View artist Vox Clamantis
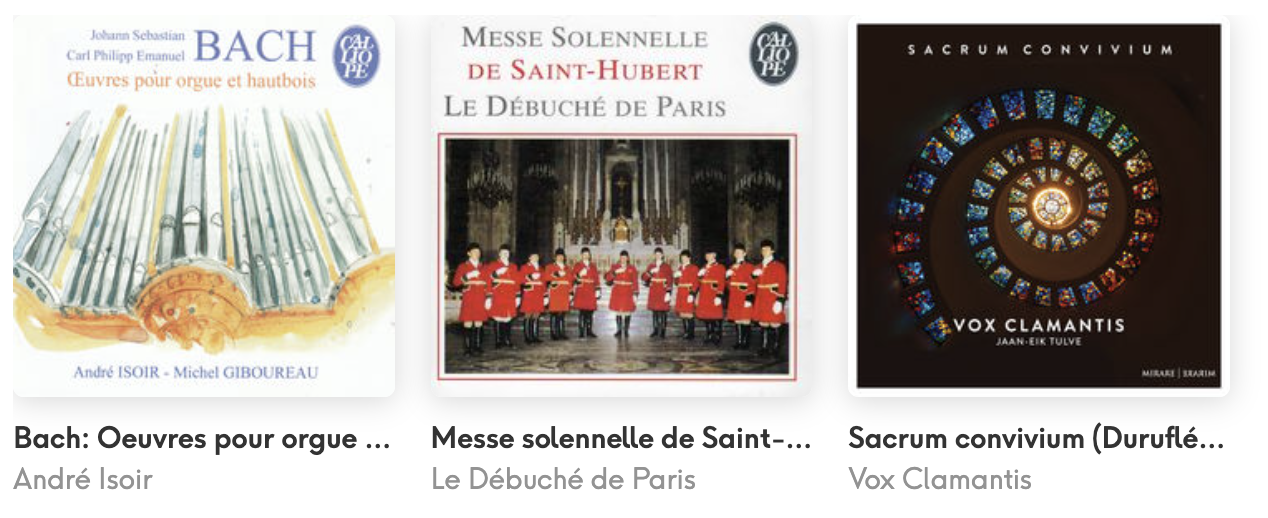1268x518 pixels. tap(939, 479)
